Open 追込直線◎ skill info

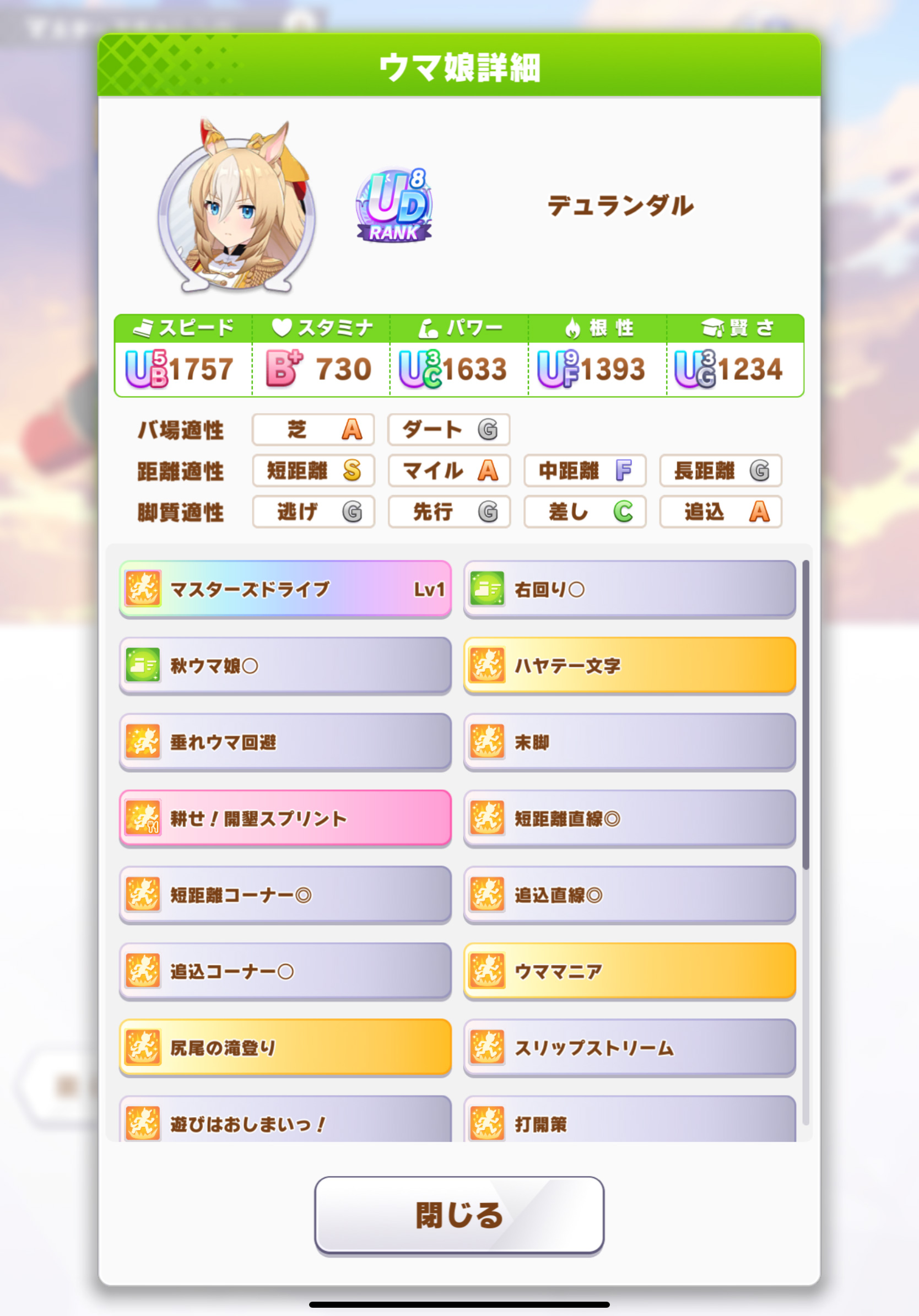pyautogui.click(x=629, y=894)
